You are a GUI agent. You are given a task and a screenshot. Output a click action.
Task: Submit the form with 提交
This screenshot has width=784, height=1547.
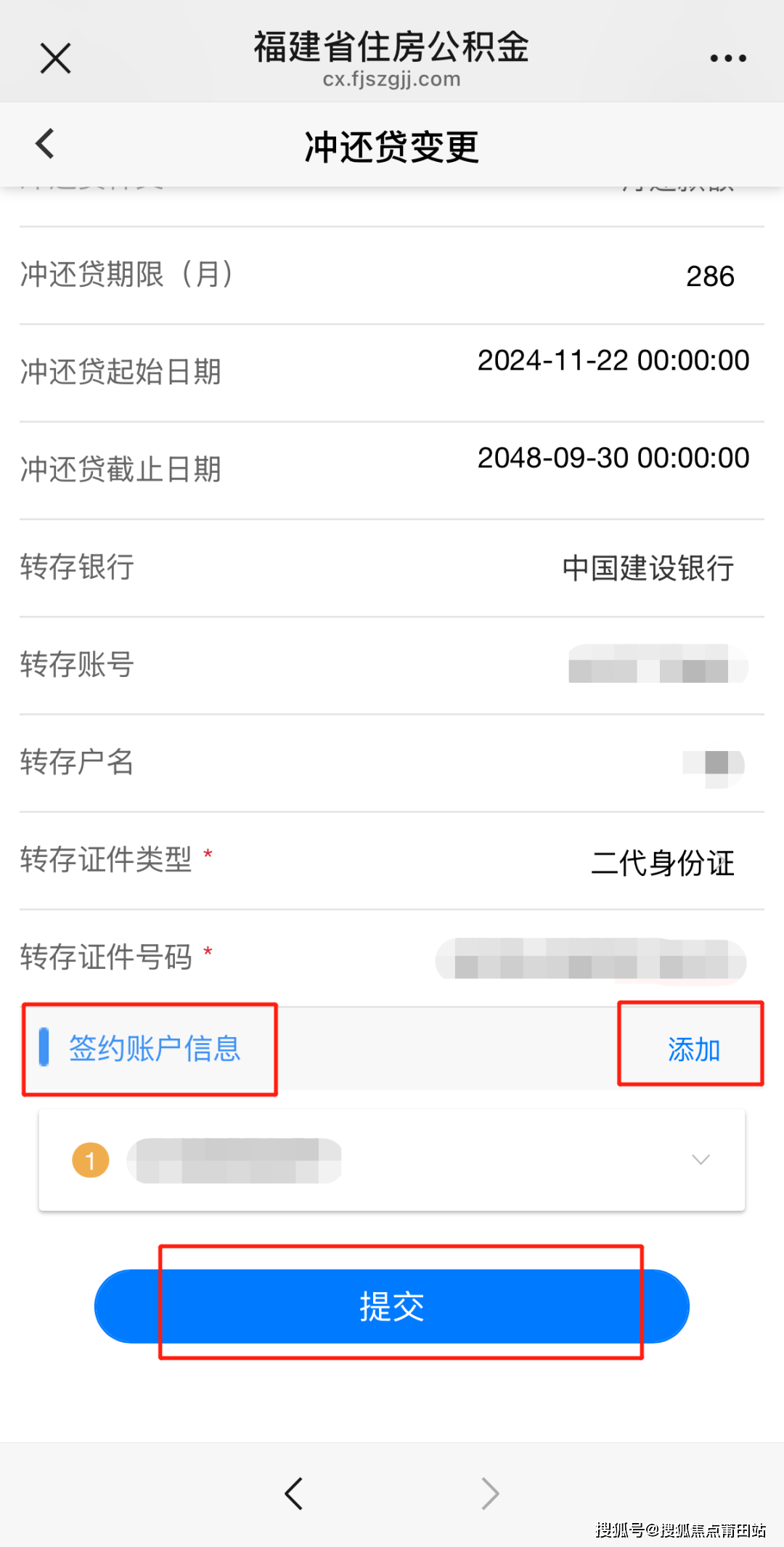tap(392, 1306)
